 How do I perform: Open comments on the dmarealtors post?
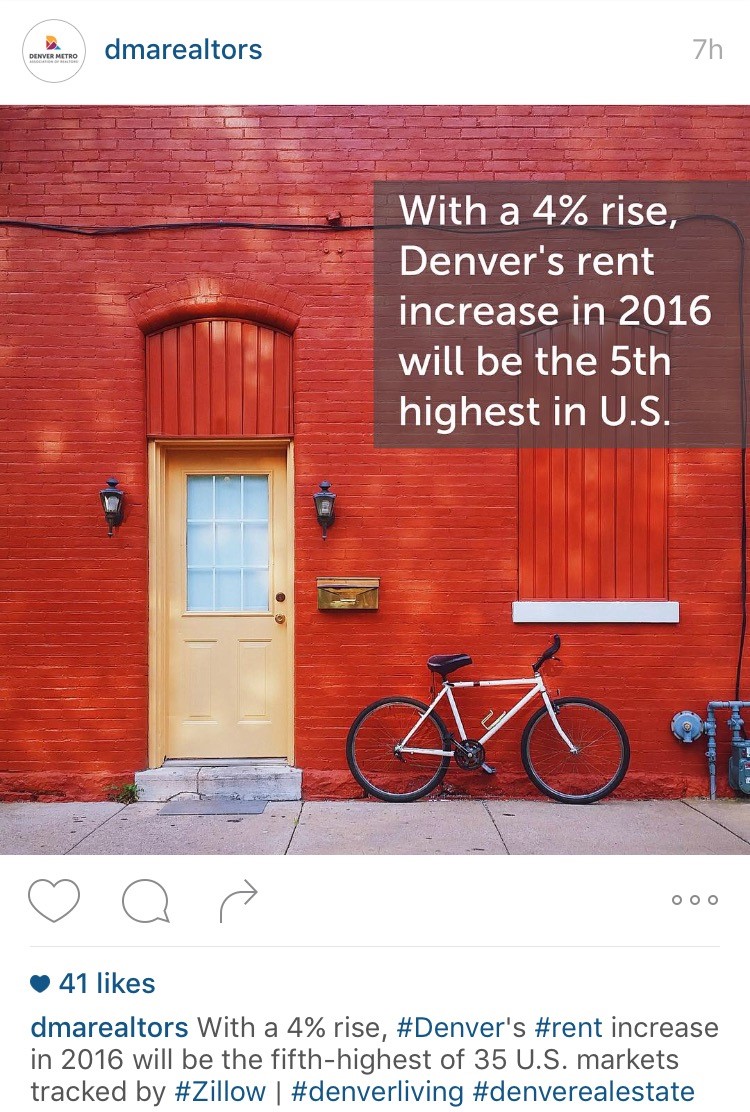tap(145, 902)
